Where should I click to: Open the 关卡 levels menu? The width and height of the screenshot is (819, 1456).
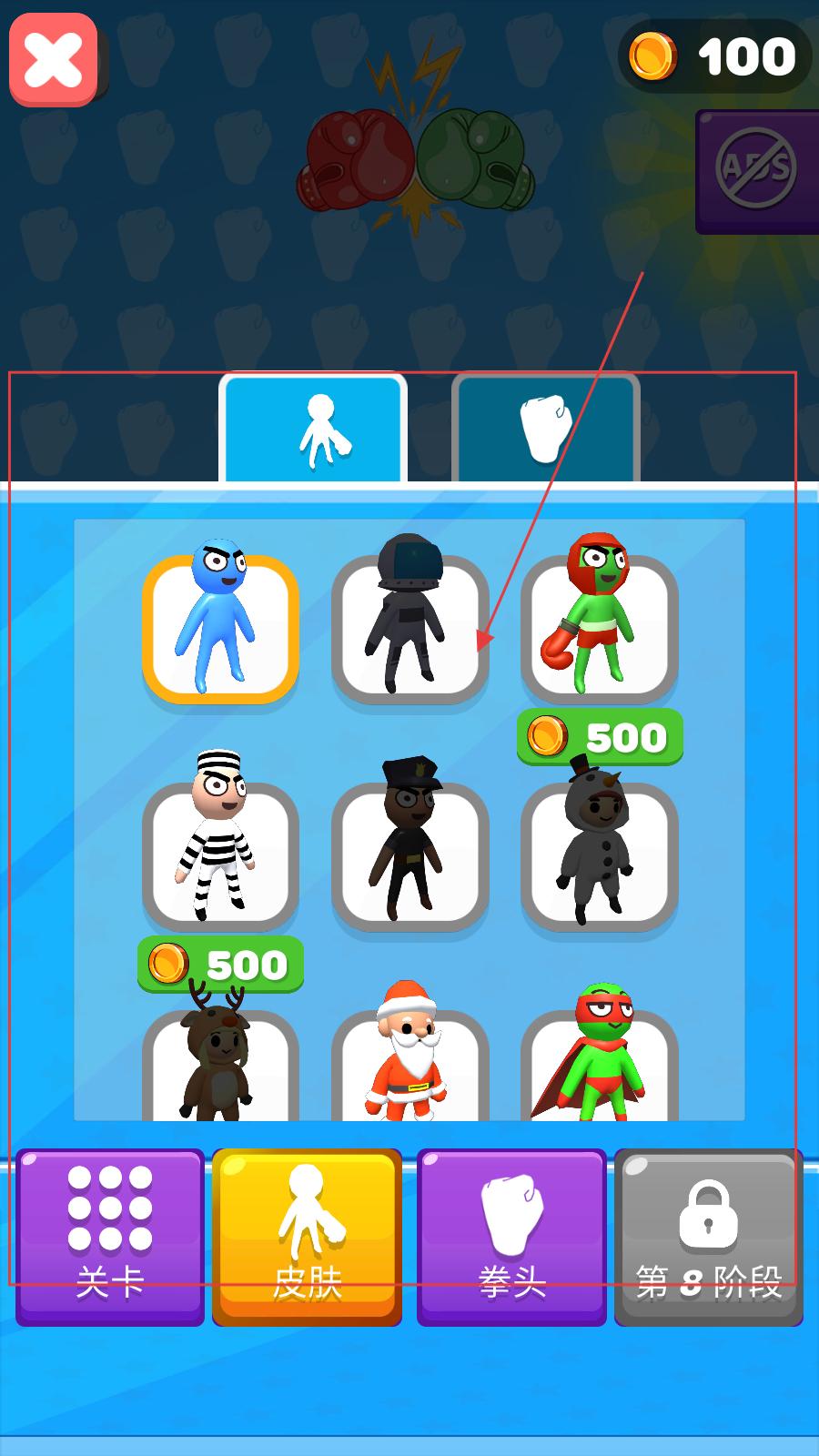[x=110, y=1236]
